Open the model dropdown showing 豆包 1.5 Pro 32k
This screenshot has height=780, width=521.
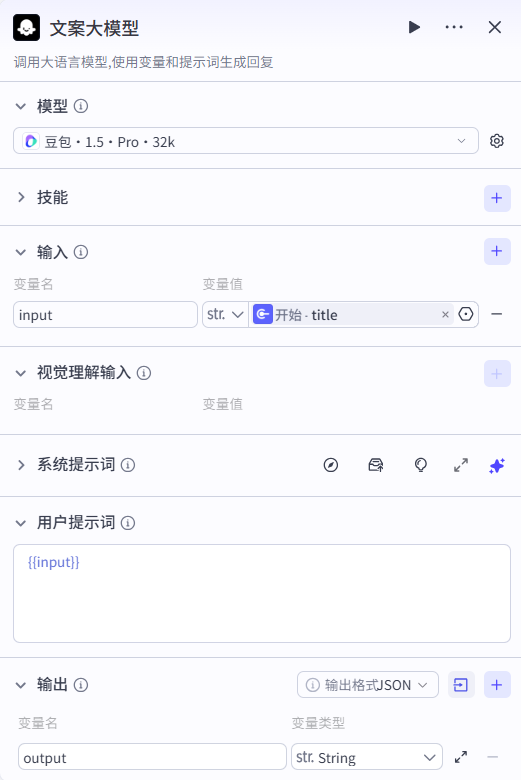pyautogui.click(x=246, y=141)
